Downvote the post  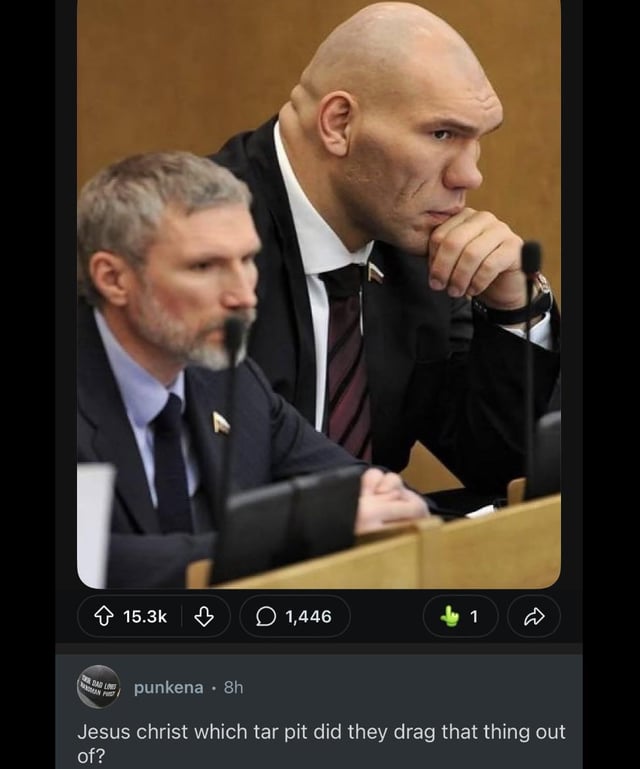click(204, 617)
